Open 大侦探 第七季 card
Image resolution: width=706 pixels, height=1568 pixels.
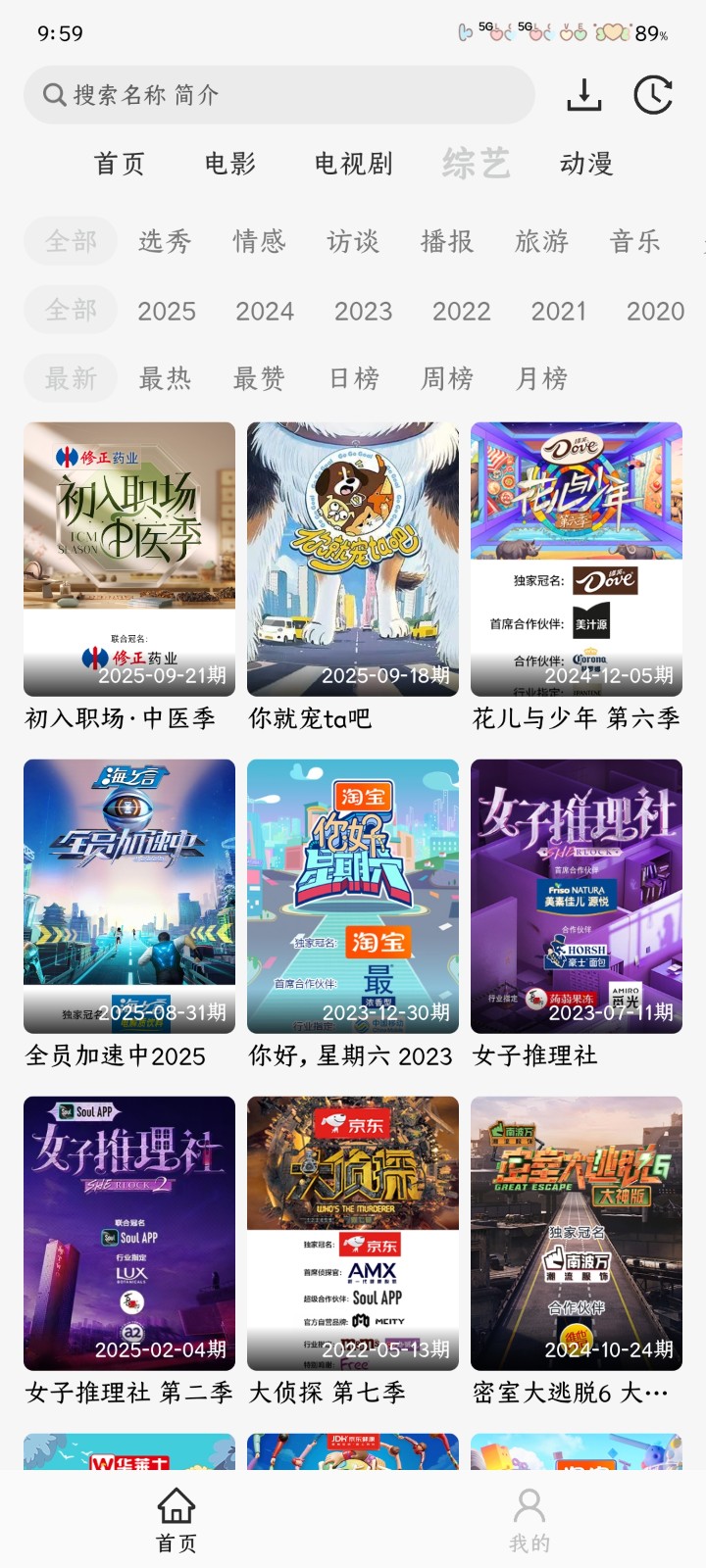coord(353,1234)
